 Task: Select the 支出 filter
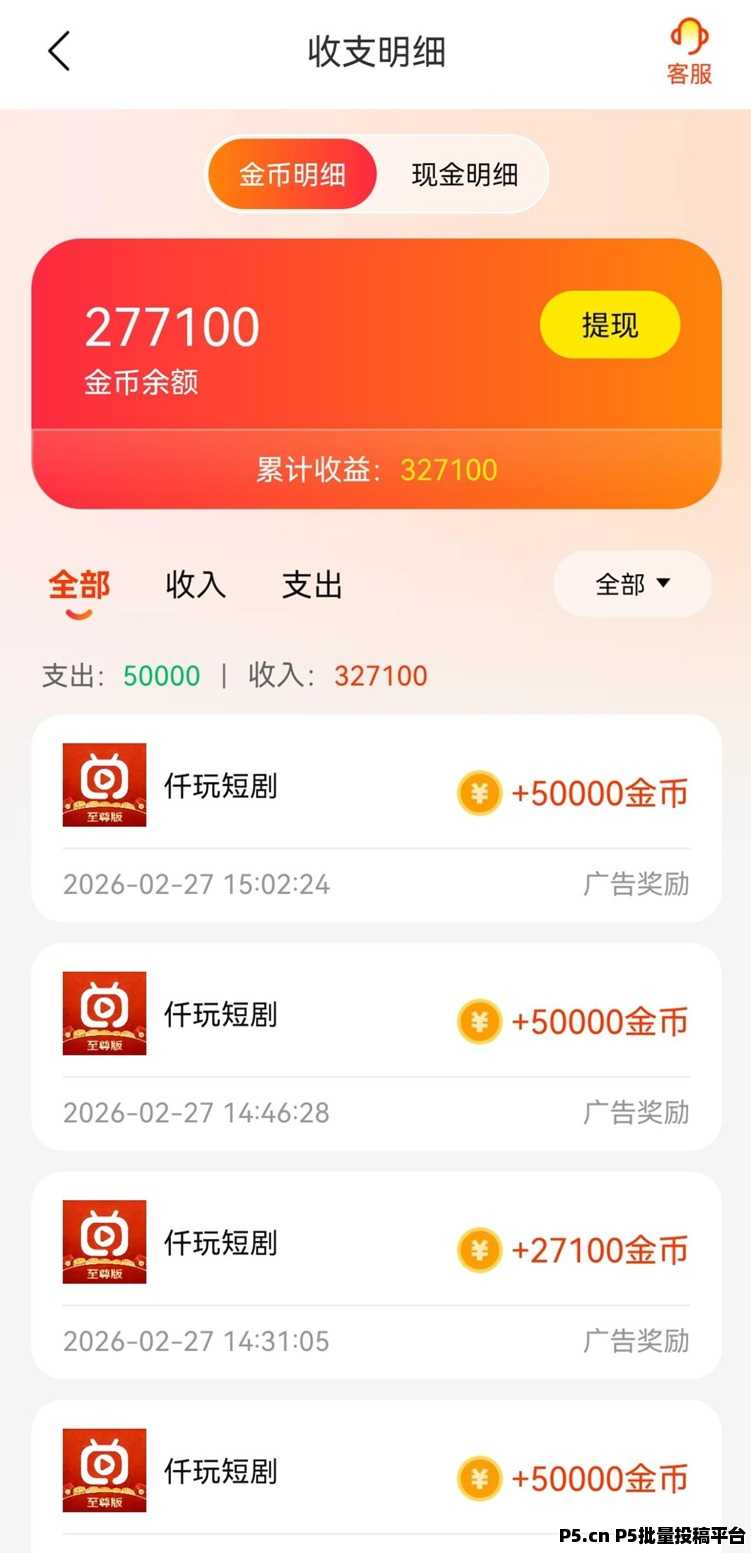[x=311, y=585]
